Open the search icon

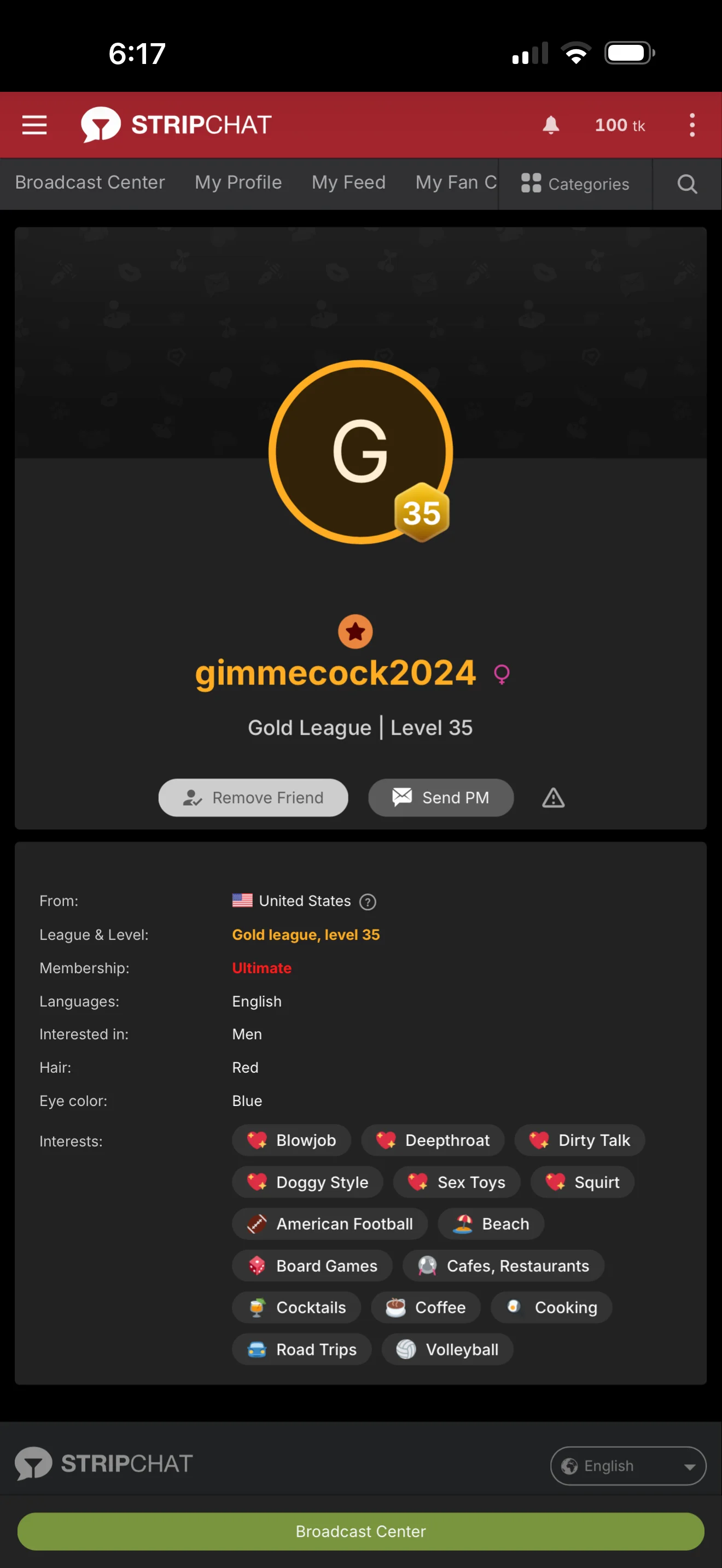point(686,184)
